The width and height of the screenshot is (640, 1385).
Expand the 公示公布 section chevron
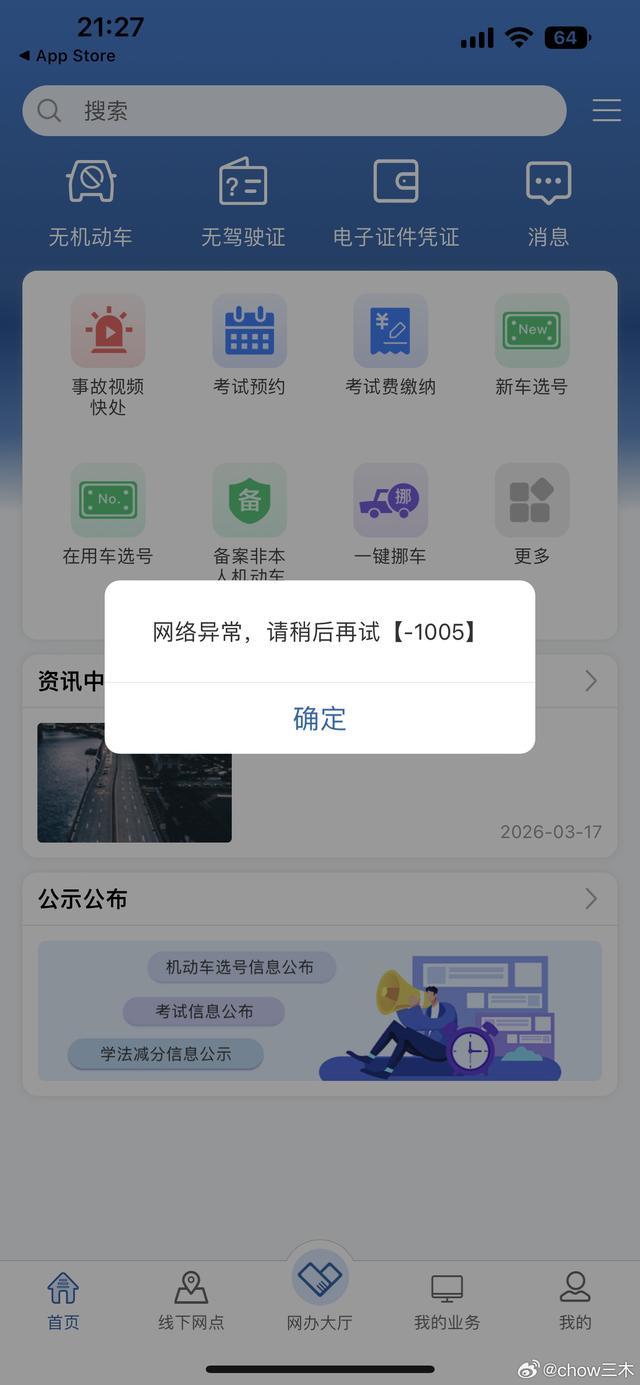591,899
